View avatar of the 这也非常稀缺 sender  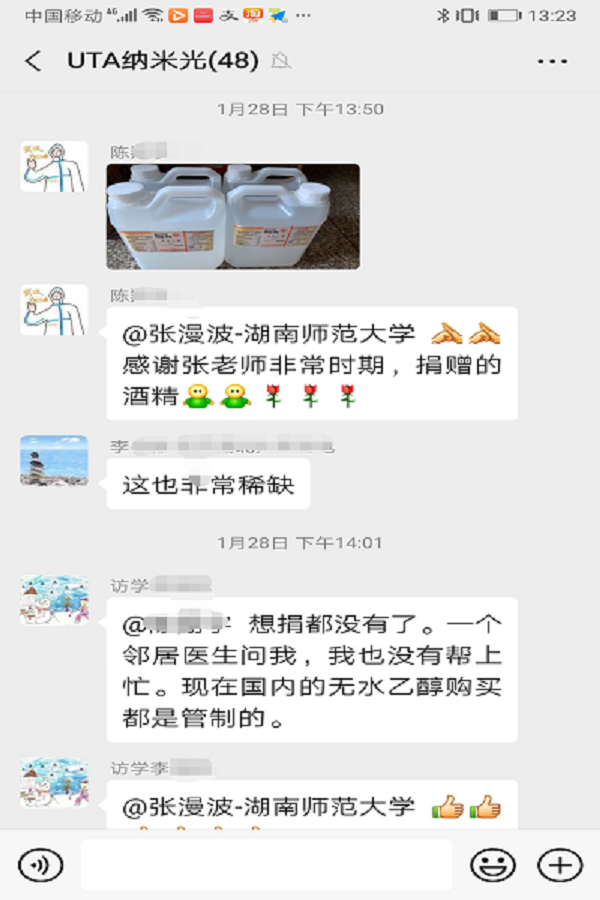point(54,461)
